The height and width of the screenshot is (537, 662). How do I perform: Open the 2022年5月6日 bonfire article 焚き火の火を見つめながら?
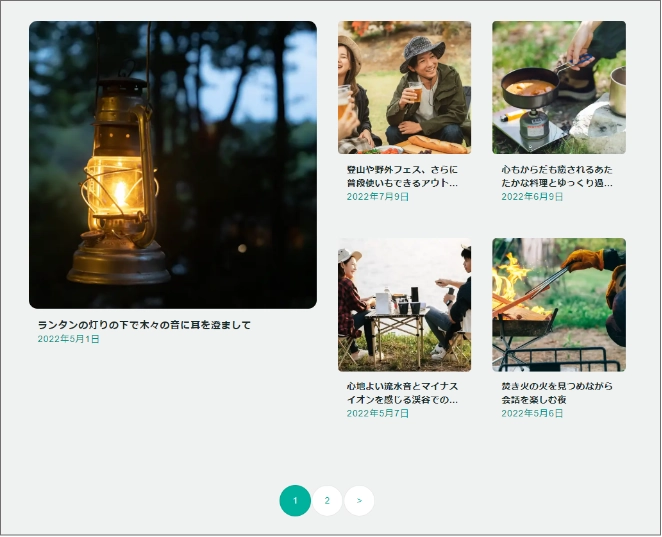click(557, 392)
